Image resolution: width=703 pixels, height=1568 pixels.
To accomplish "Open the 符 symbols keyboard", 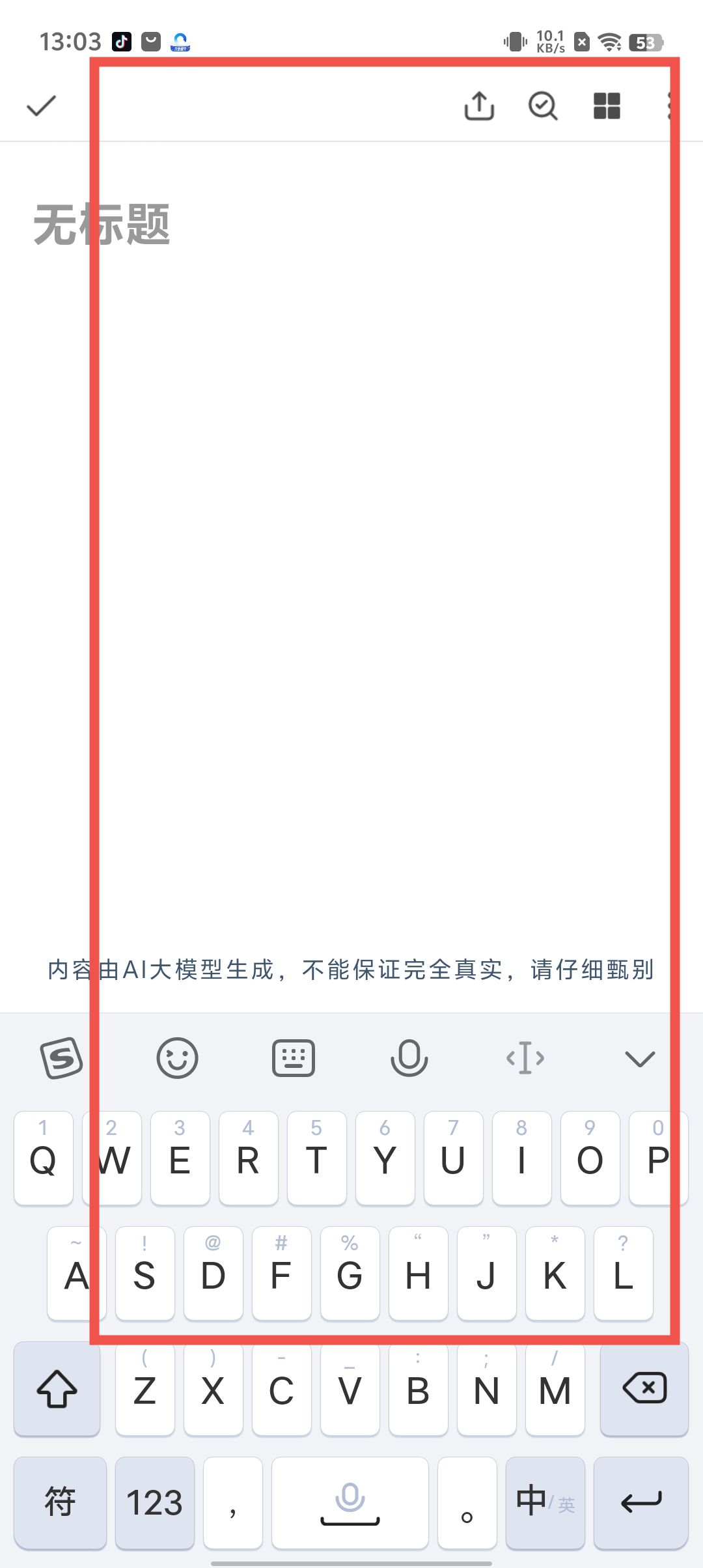I will point(60,1502).
